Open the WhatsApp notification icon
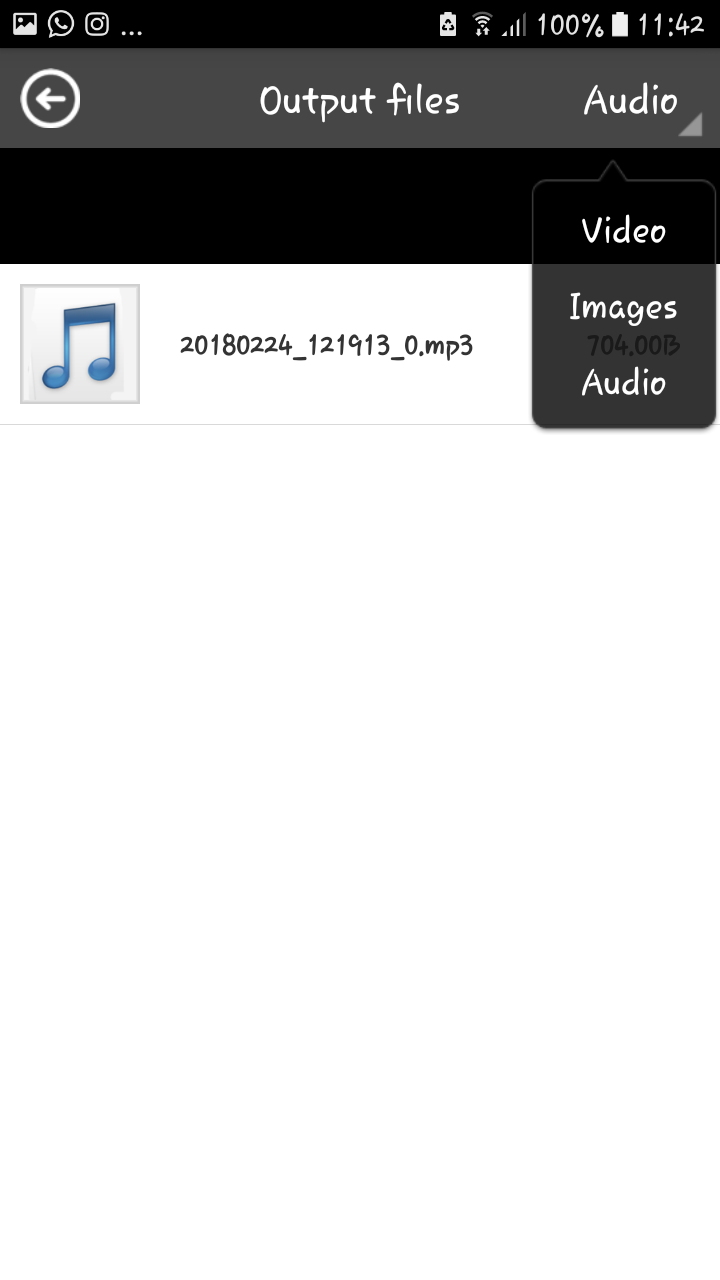This screenshot has height=1280, width=720. [x=61, y=22]
